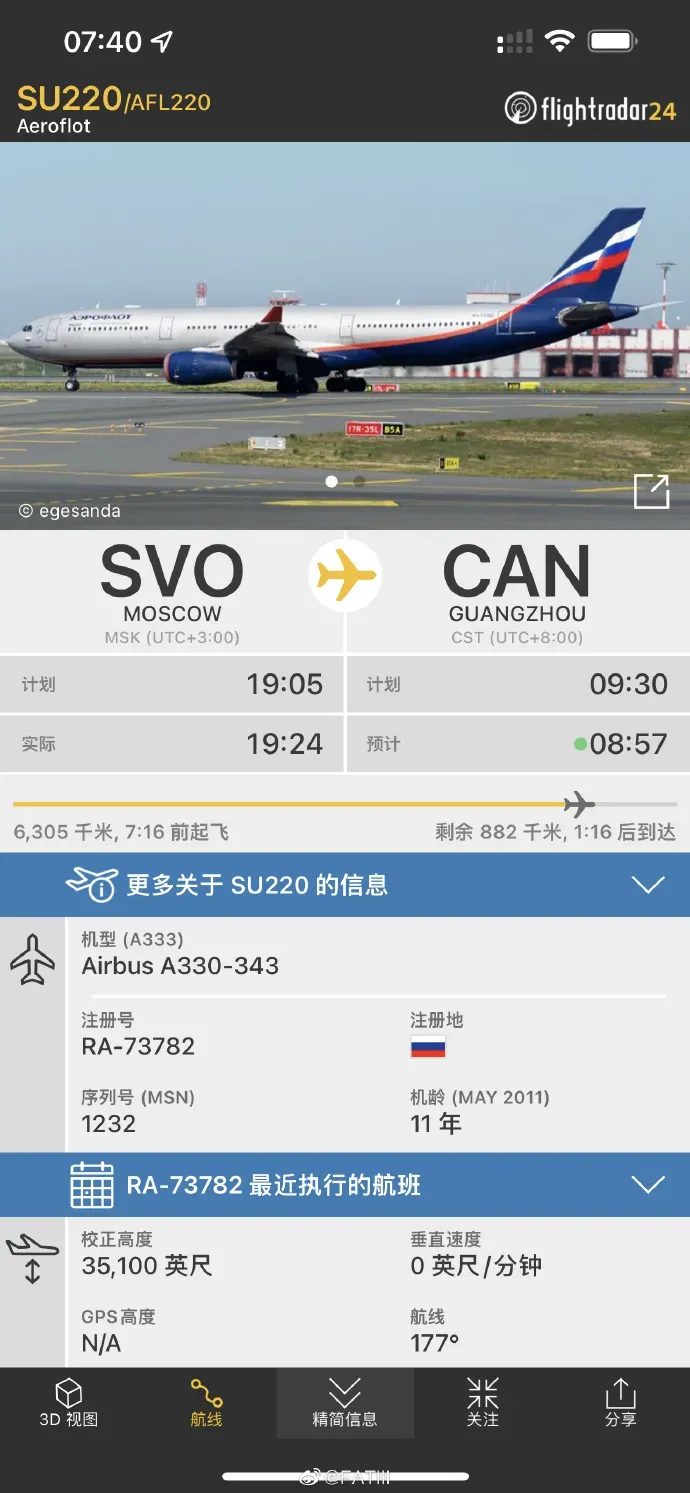Image resolution: width=690 pixels, height=1493 pixels.
Task: Share this flight via 分享
Action: click(x=620, y=1402)
